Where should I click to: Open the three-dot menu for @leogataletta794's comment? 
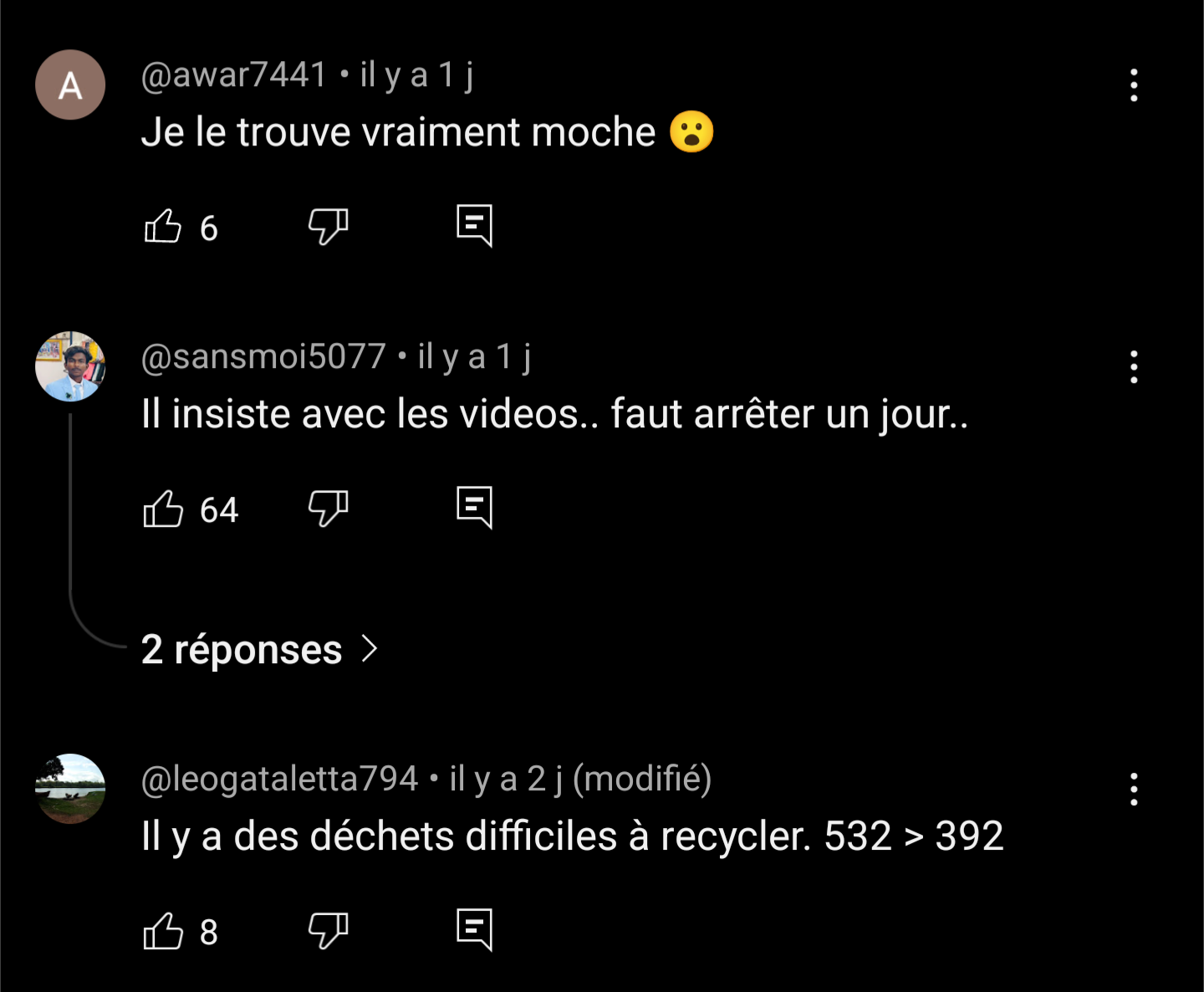coord(1134,790)
